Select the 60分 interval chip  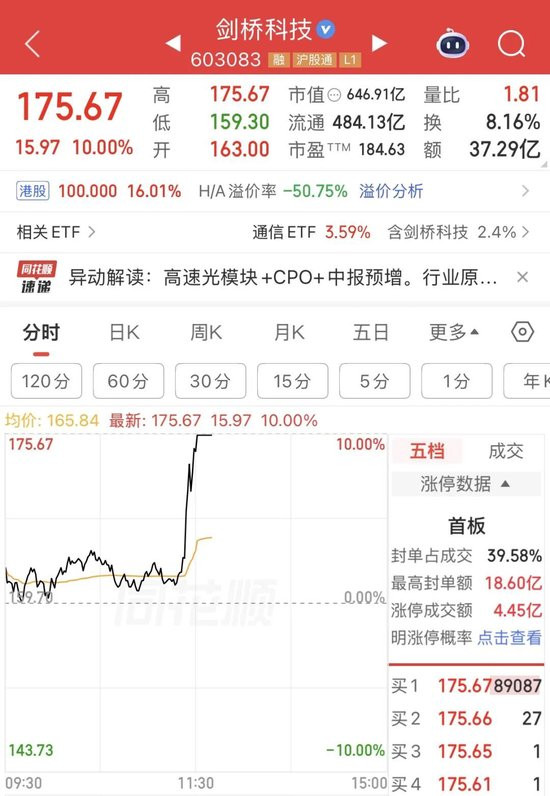[128, 381]
